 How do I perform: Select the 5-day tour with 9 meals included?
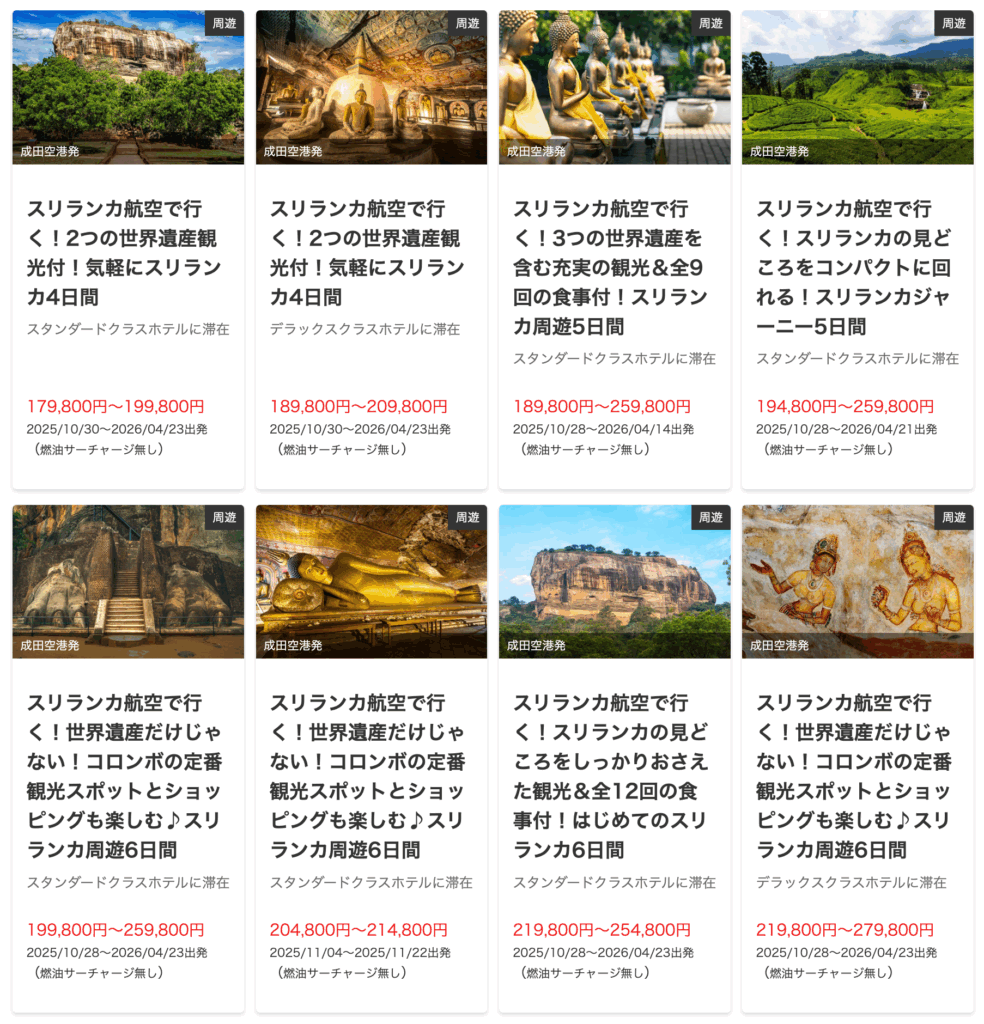pos(613,268)
